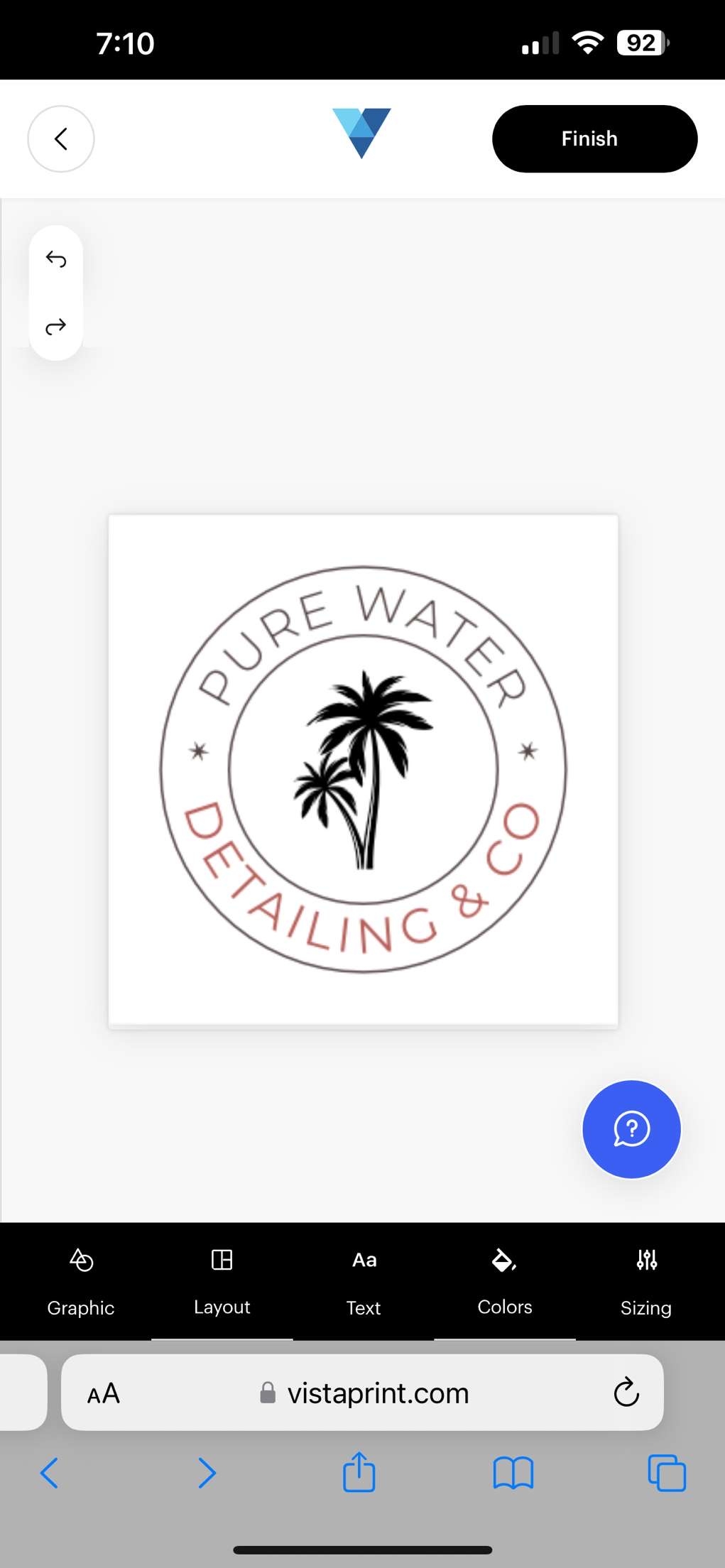This screenshot has width=725, height=1568.
Task: Open the Text tool
Action: pos(364,1282)
